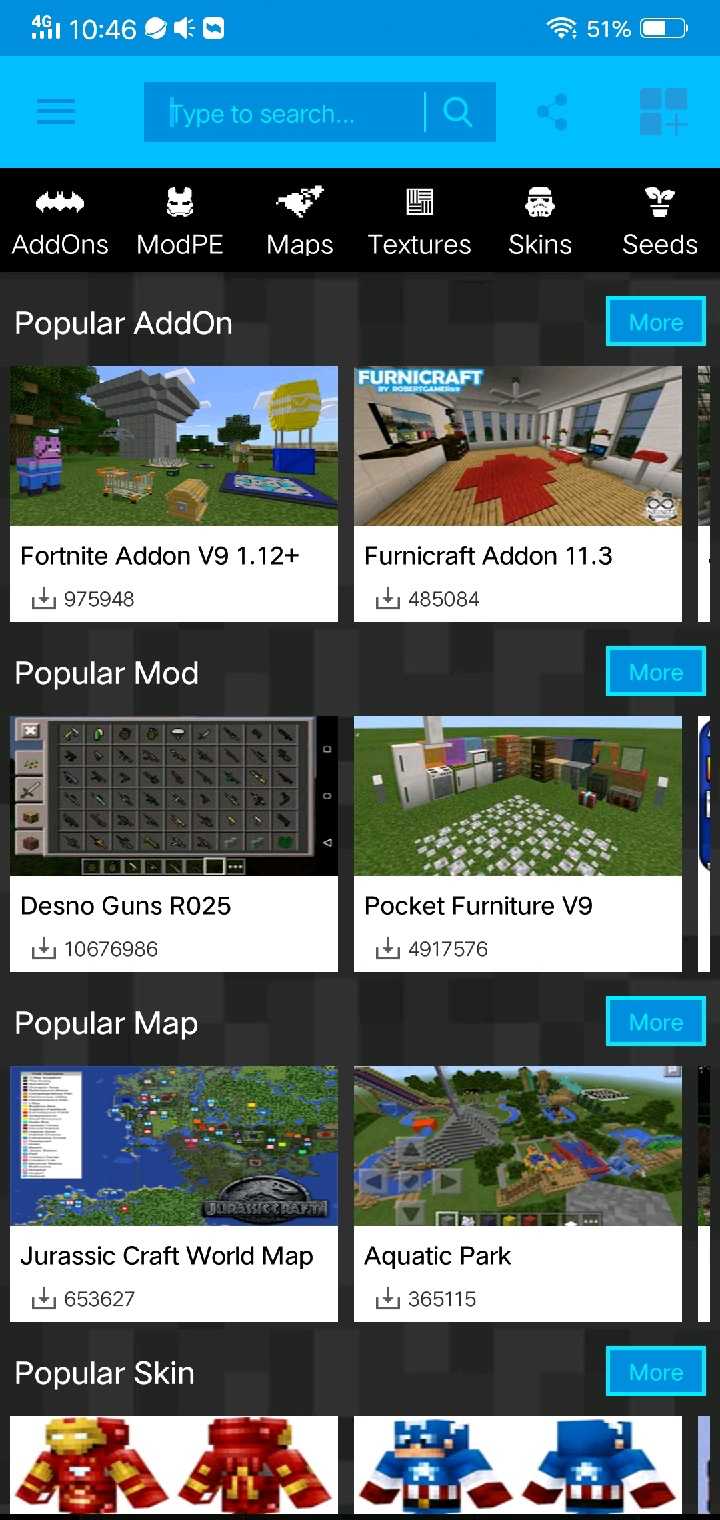
Task: Switch to the AddOns category
Action: click(x=60, y=222)
